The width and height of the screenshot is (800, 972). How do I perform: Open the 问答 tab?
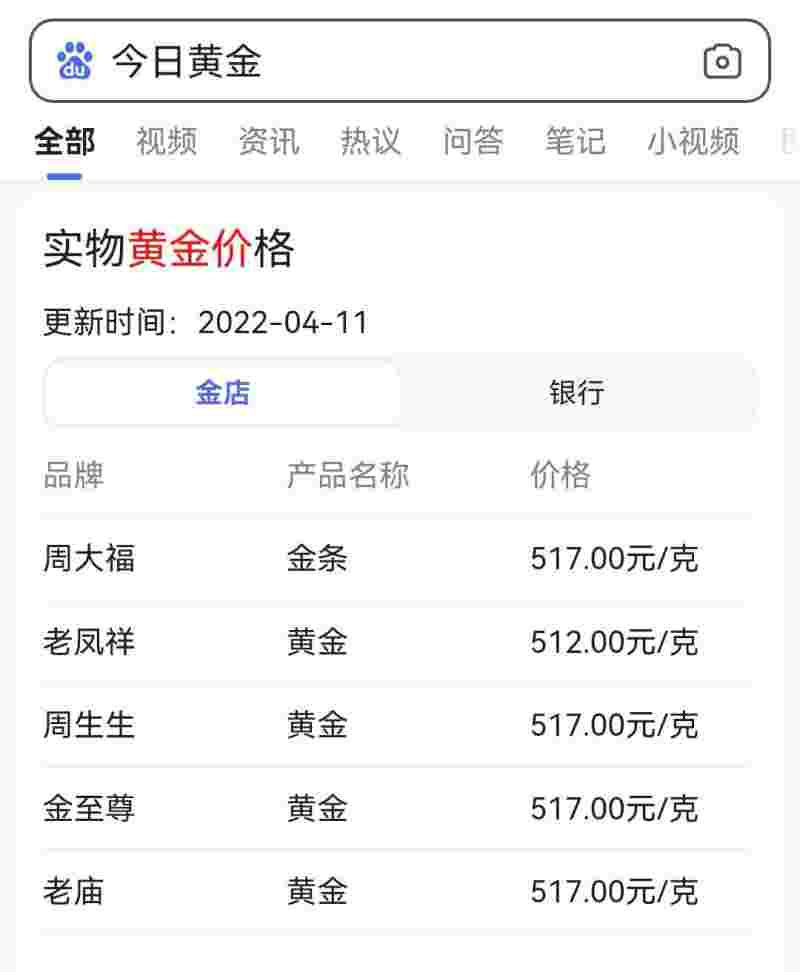click(x=474, y=142)
